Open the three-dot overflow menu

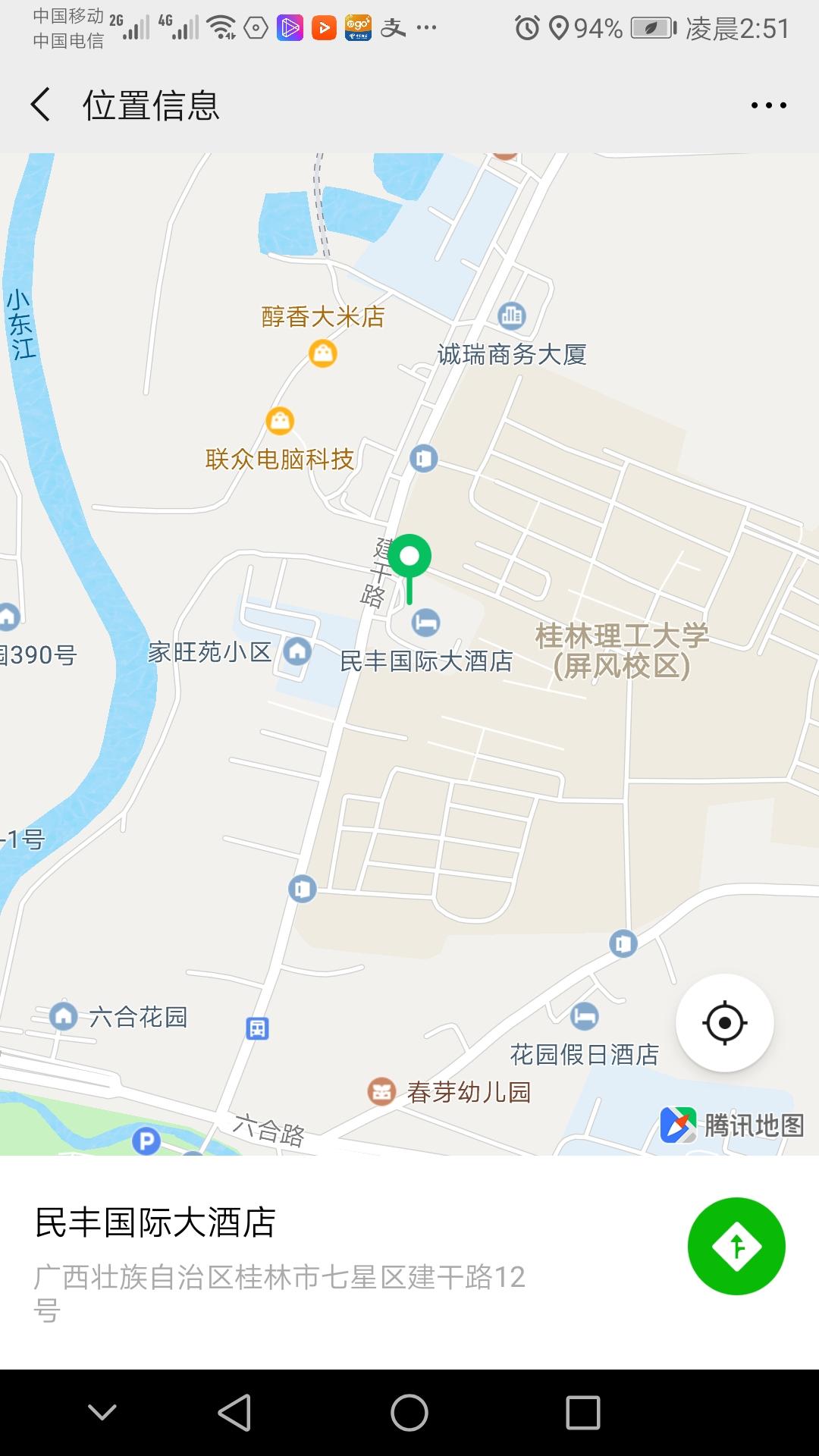click(x=768, y=105)
